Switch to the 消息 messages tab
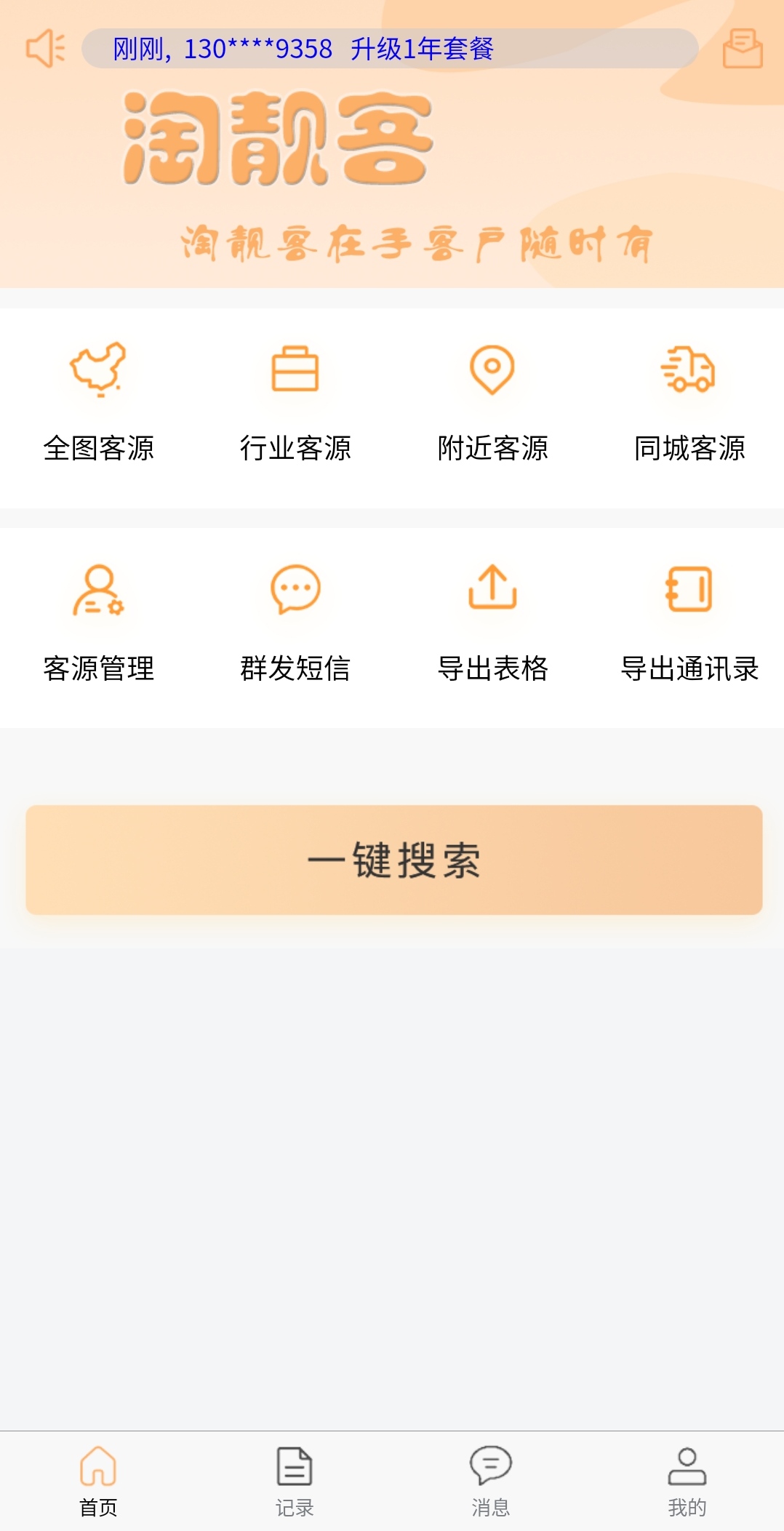This screenshot has height=1531, width=784. pyautogui.click(x=491, y=1481)
